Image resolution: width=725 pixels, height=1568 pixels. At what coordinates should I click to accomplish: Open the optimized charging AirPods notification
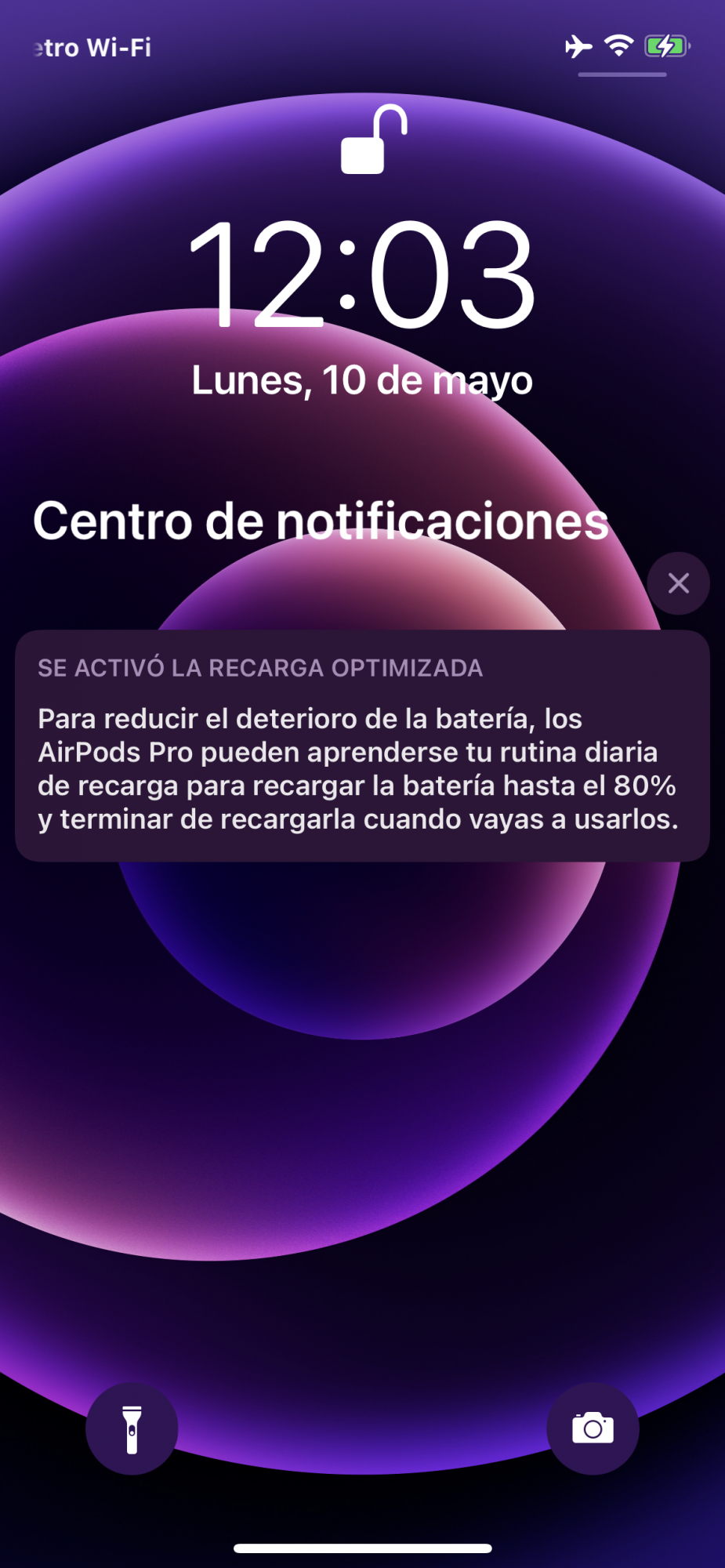(x=362, y=746)
